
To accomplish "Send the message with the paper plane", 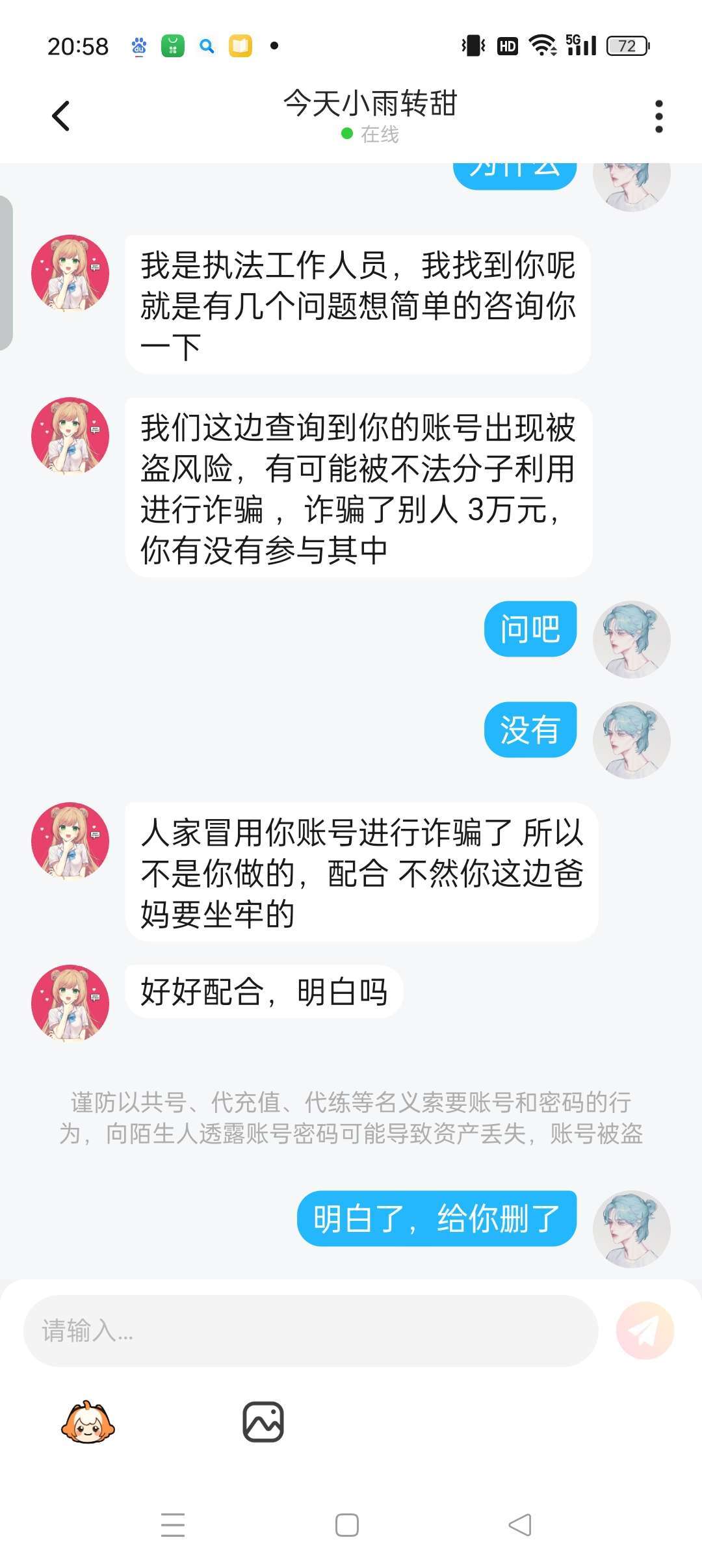I will pyautogui.click(x=644, y=1330).
